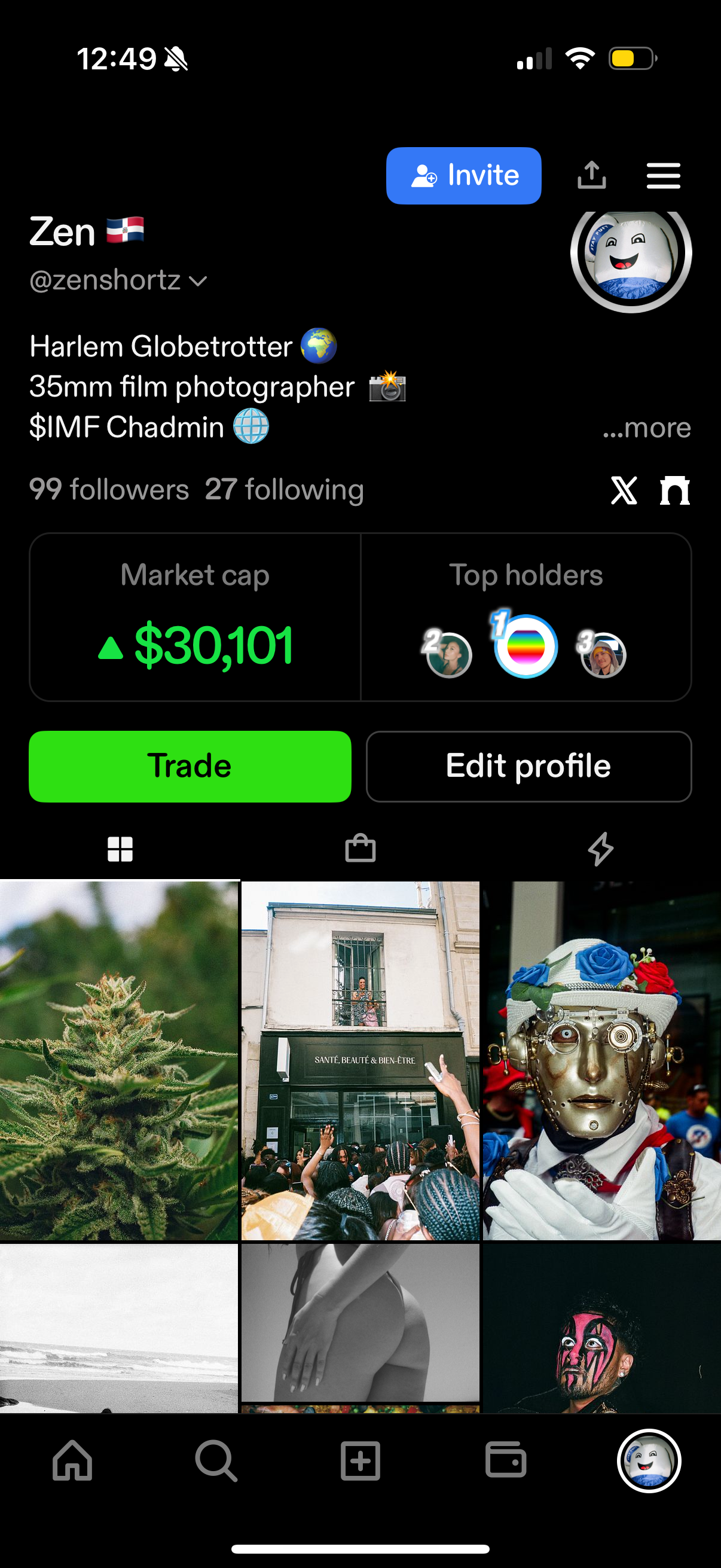721x1568 pixels.
Task: Edit profile details
Action: pos(528,766)
